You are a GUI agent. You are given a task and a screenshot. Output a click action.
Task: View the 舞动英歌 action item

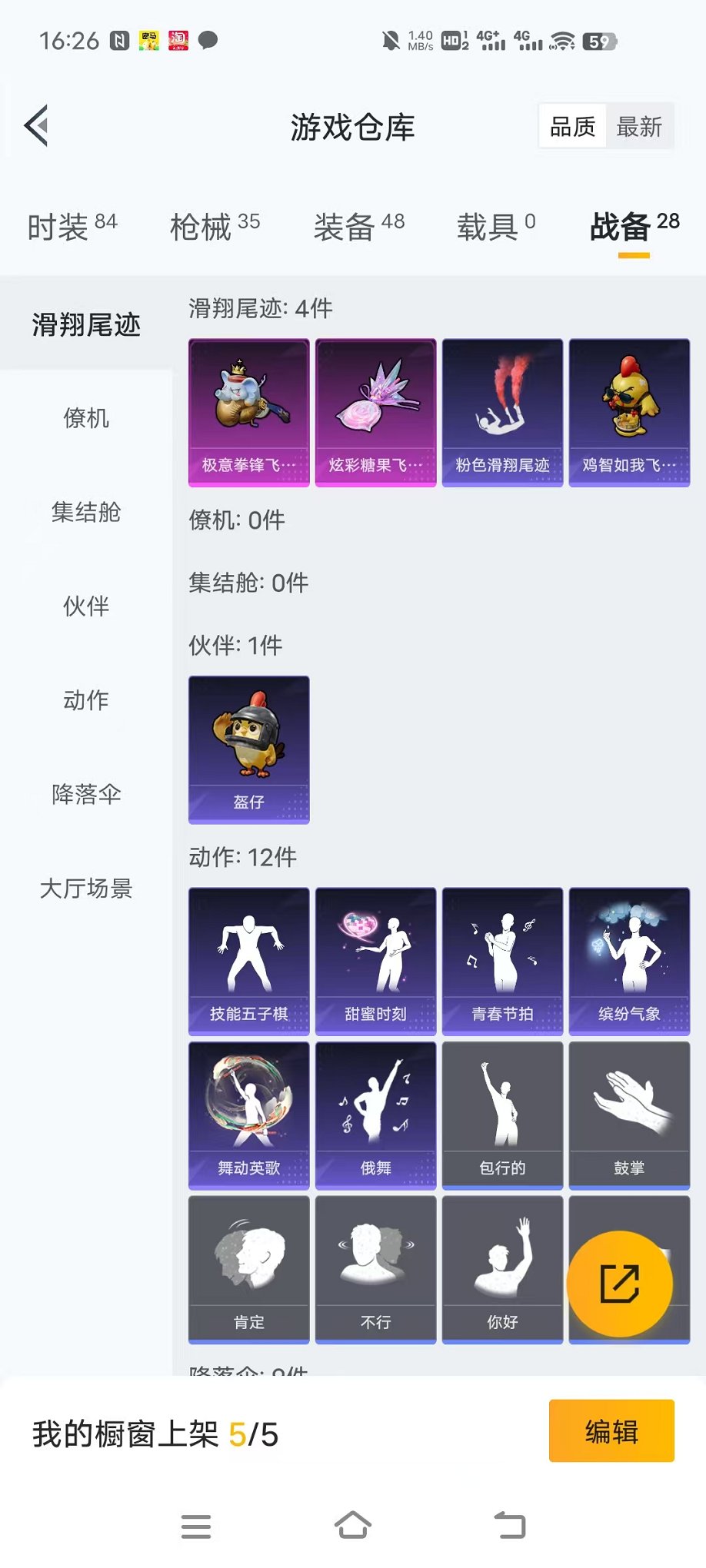(249, 1115)
